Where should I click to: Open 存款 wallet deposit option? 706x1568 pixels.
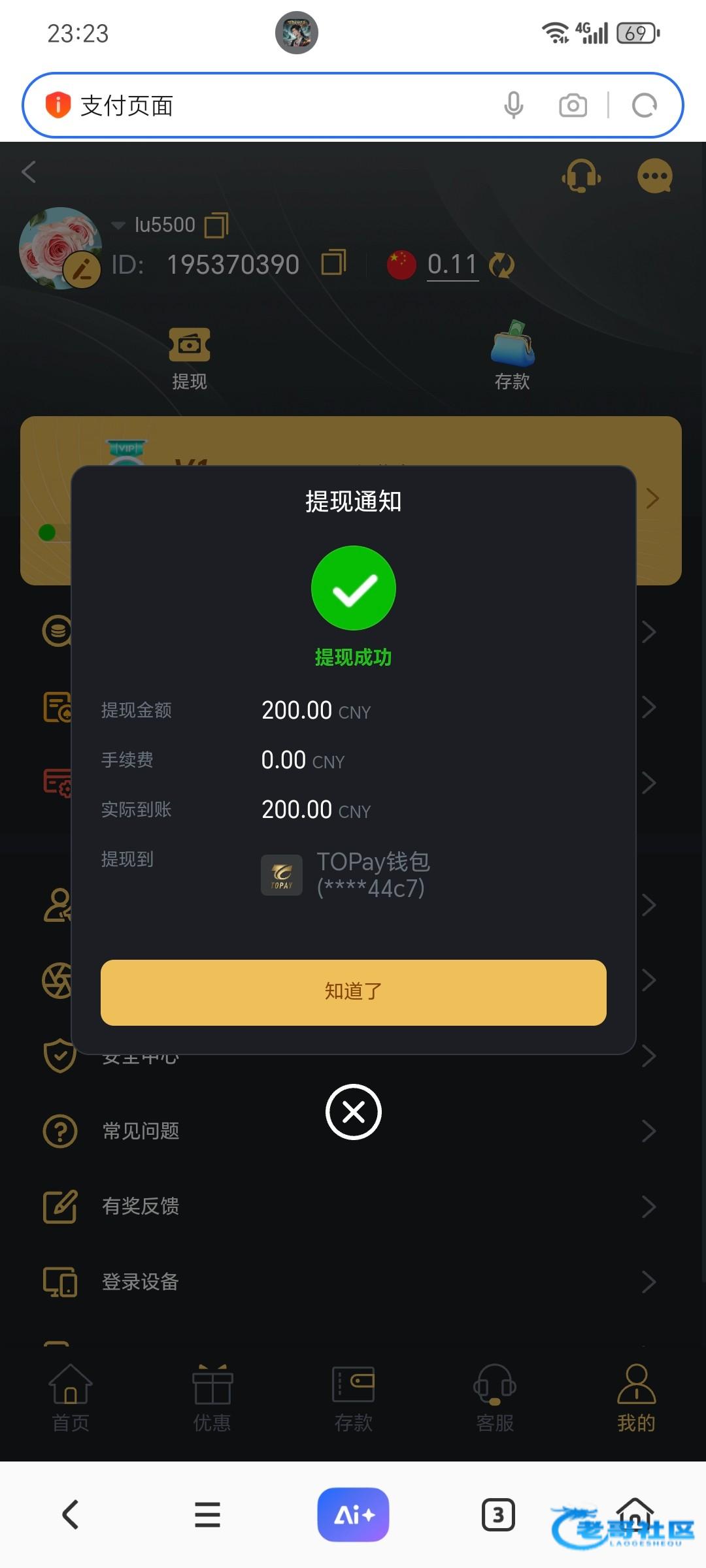(x=512, y=356)
